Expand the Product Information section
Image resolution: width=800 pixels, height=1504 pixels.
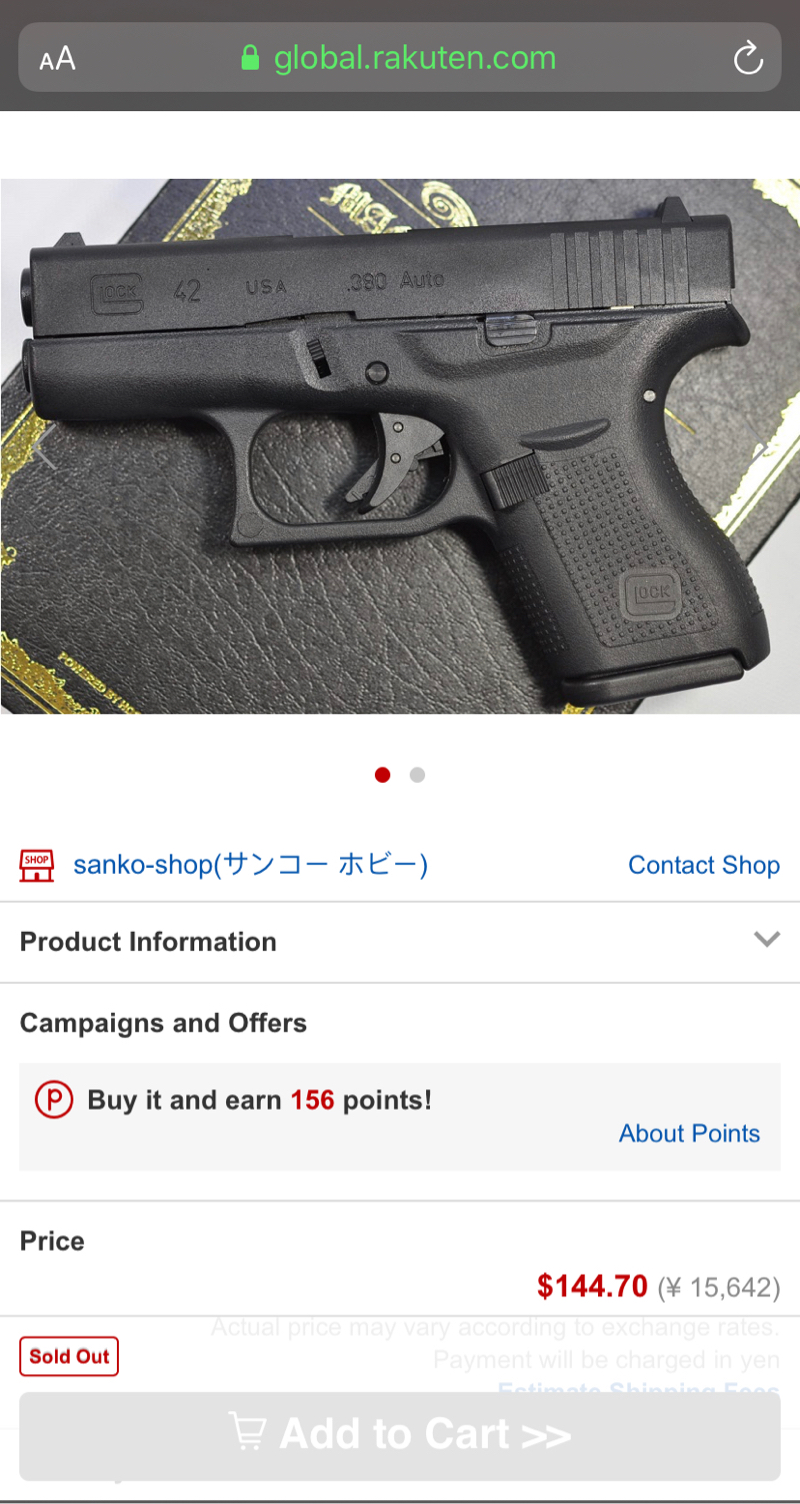400,942
